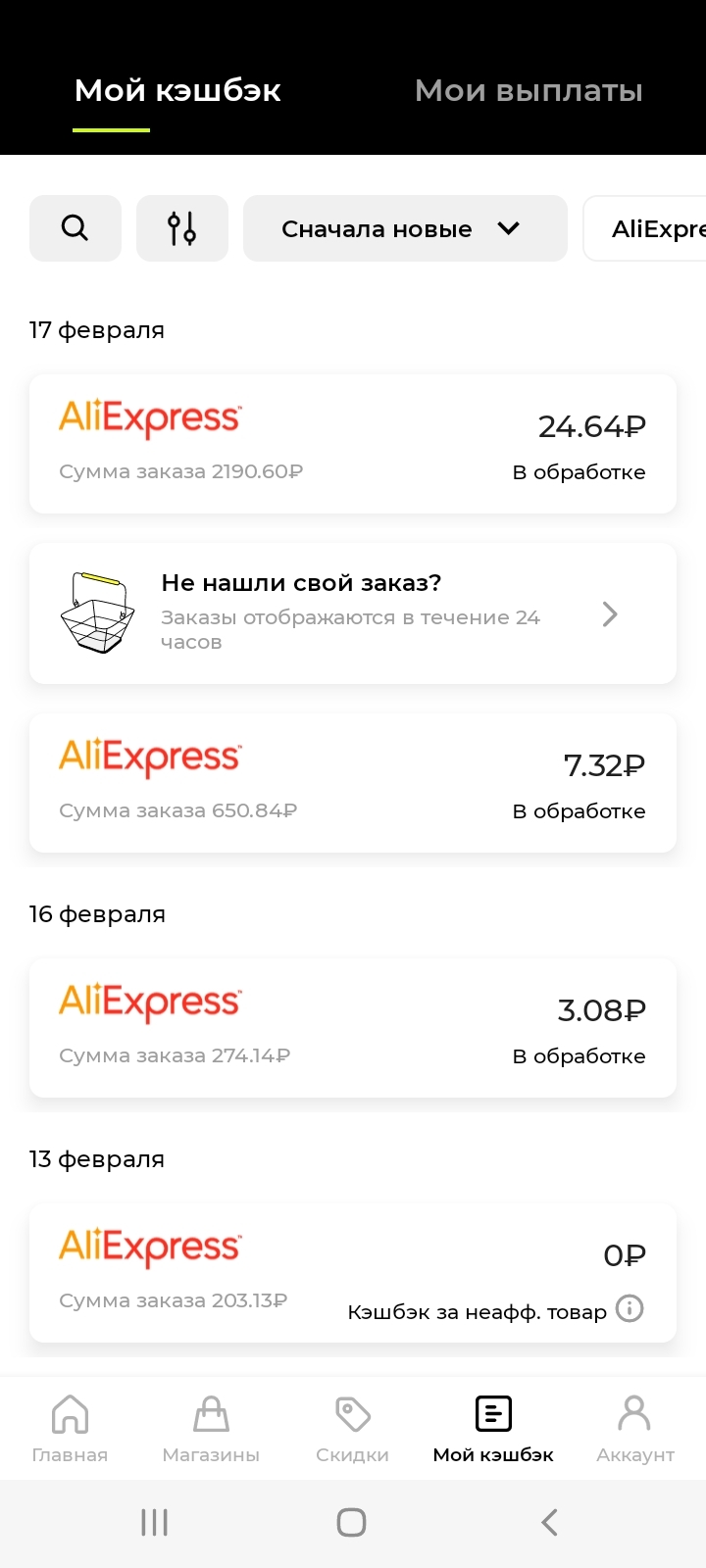Viewport: 706px width, 1568px height.
Task: Open the AliExpress order with 3.08₽ cashback
Action: tap(353, 1028)
